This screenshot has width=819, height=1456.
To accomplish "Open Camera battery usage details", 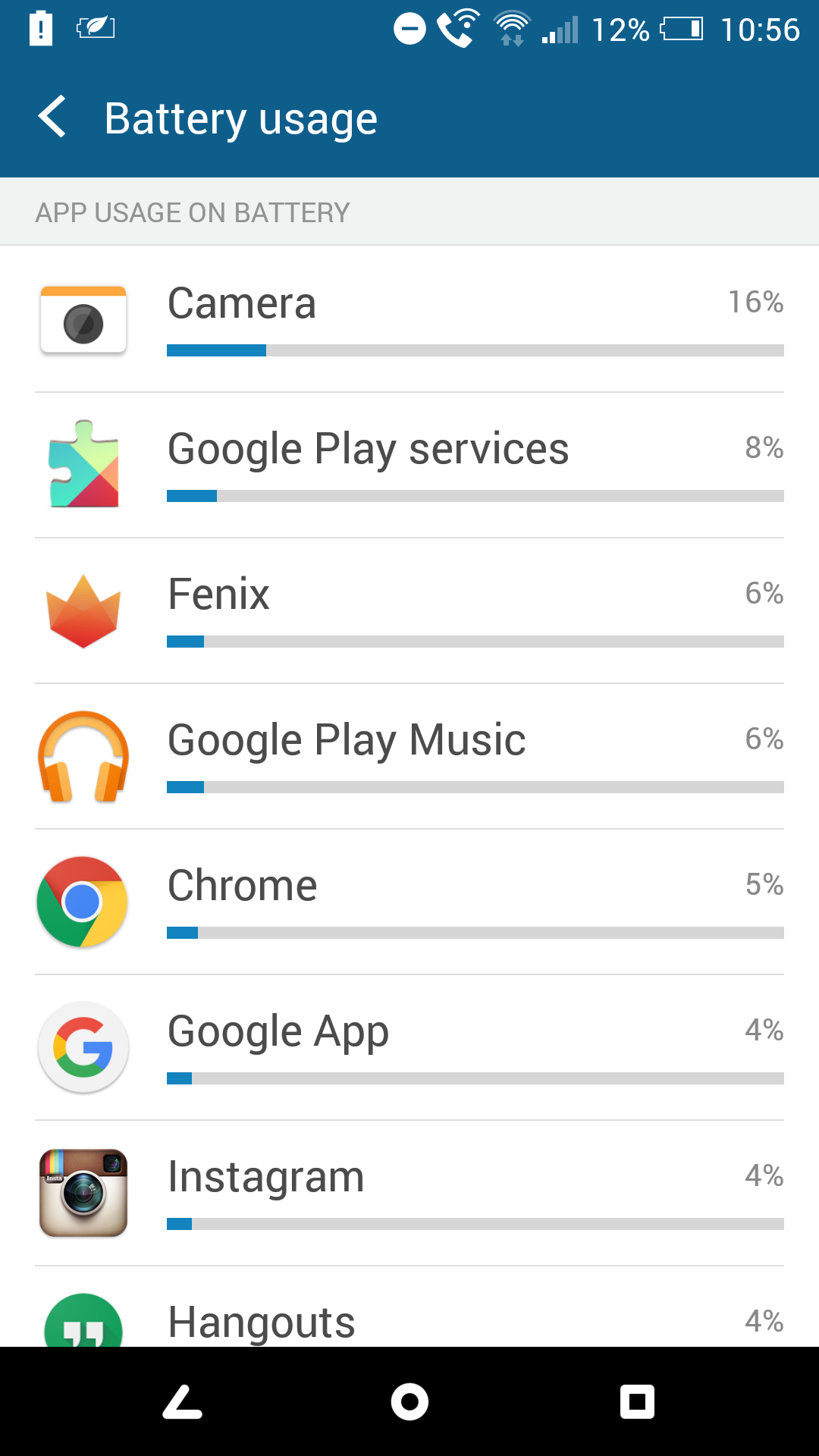I will (409, 318).
